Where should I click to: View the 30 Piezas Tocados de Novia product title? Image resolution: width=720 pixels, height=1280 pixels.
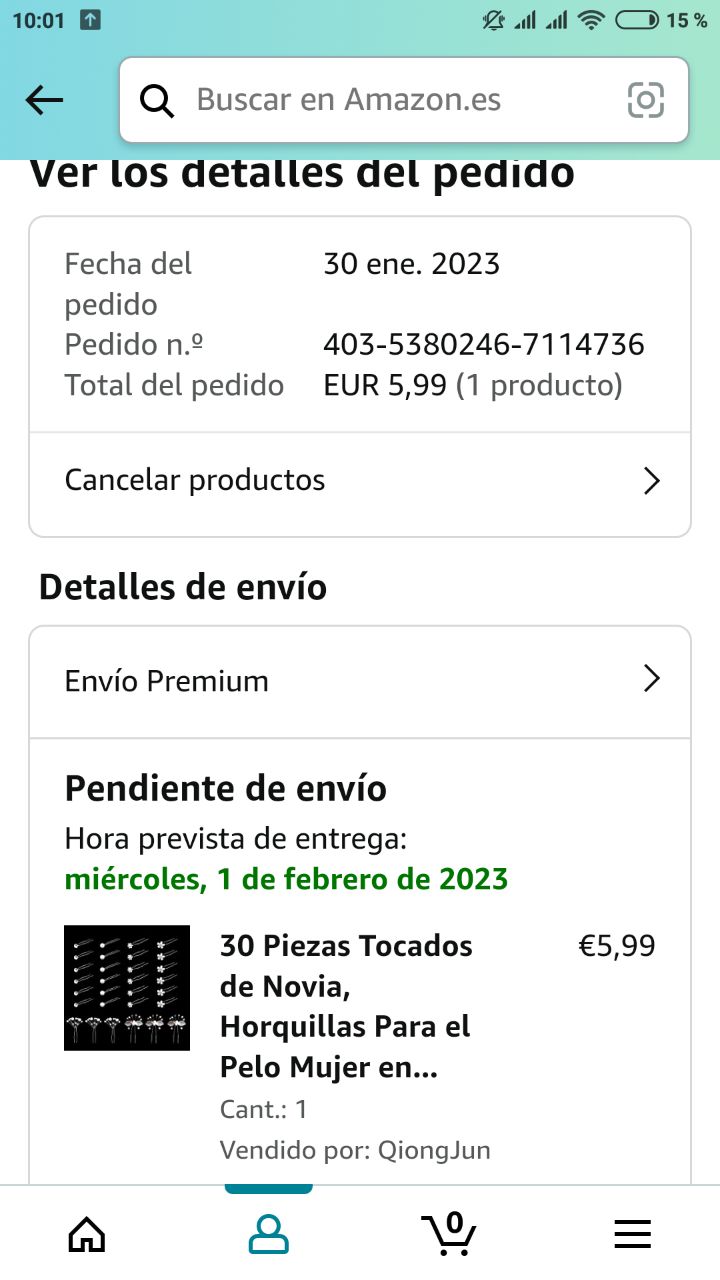click(346, 1007)
